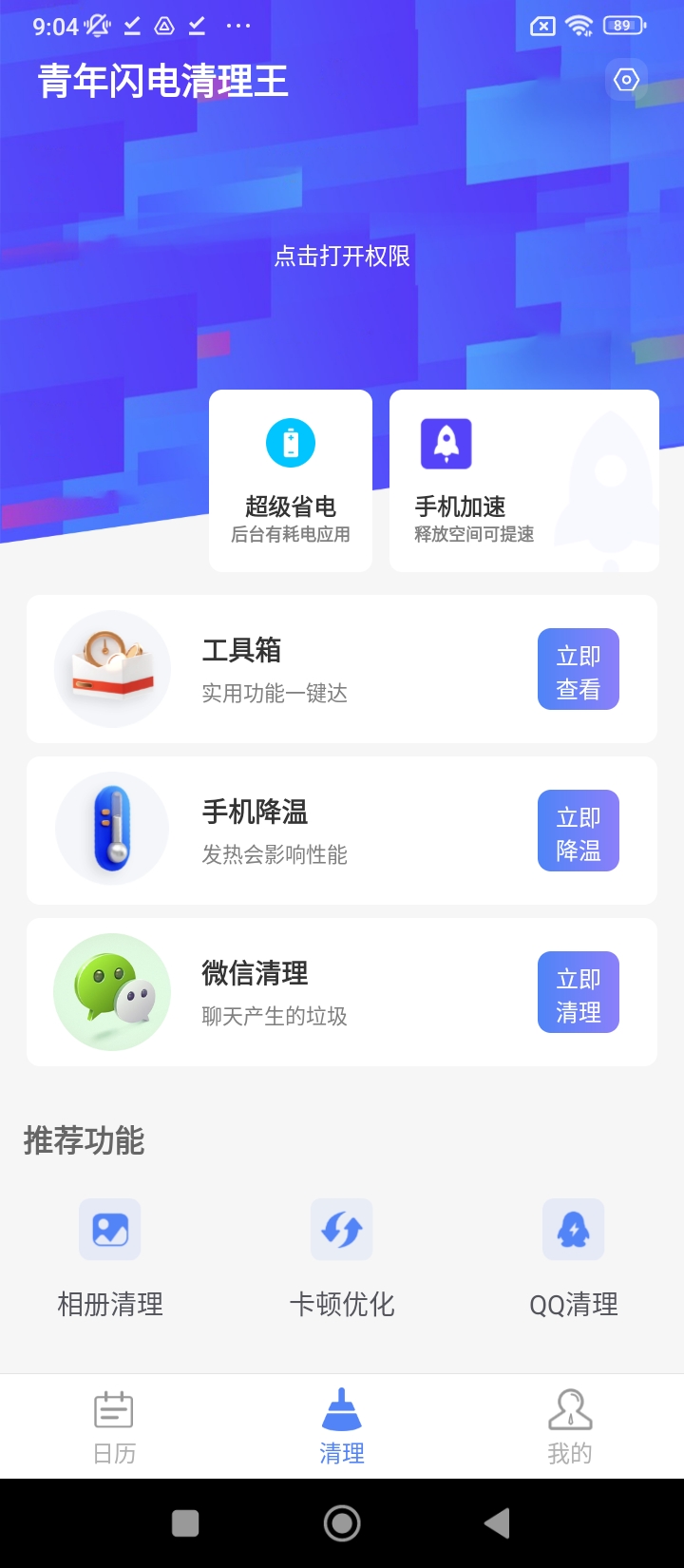Tap the system home button

[x=342, y=1523]
